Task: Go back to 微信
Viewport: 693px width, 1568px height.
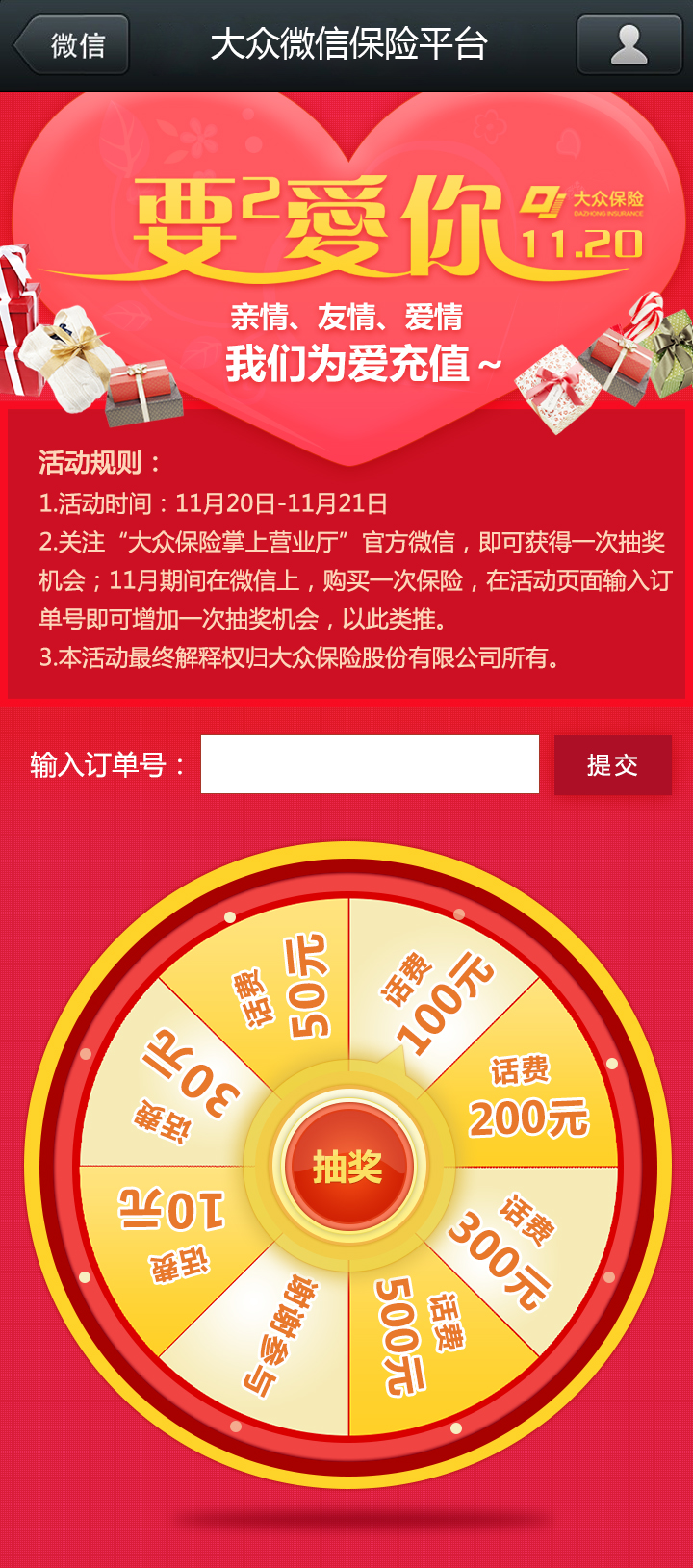Action: (72, 45)
